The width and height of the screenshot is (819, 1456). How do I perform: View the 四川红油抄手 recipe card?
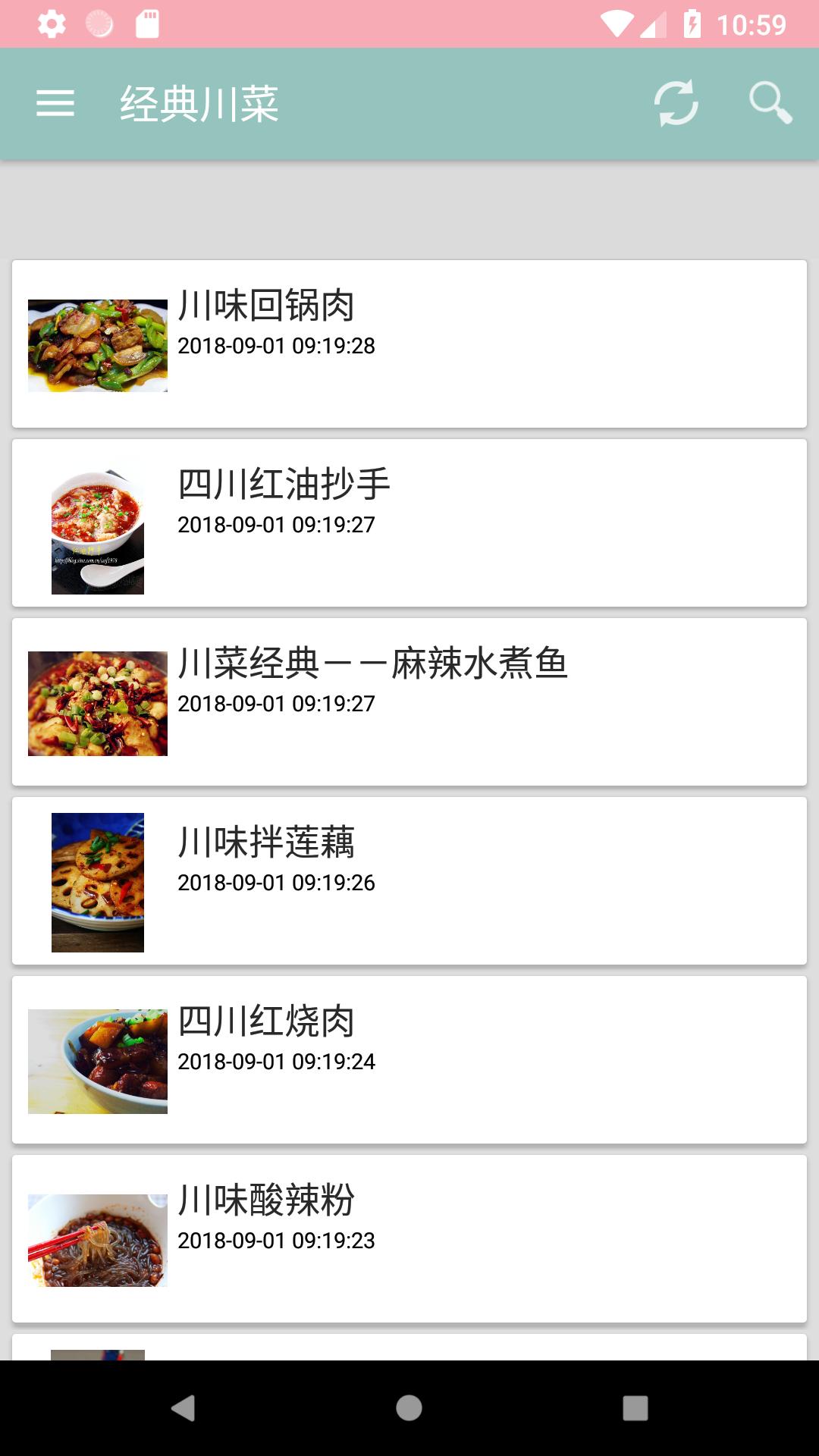tap(409, 522)
